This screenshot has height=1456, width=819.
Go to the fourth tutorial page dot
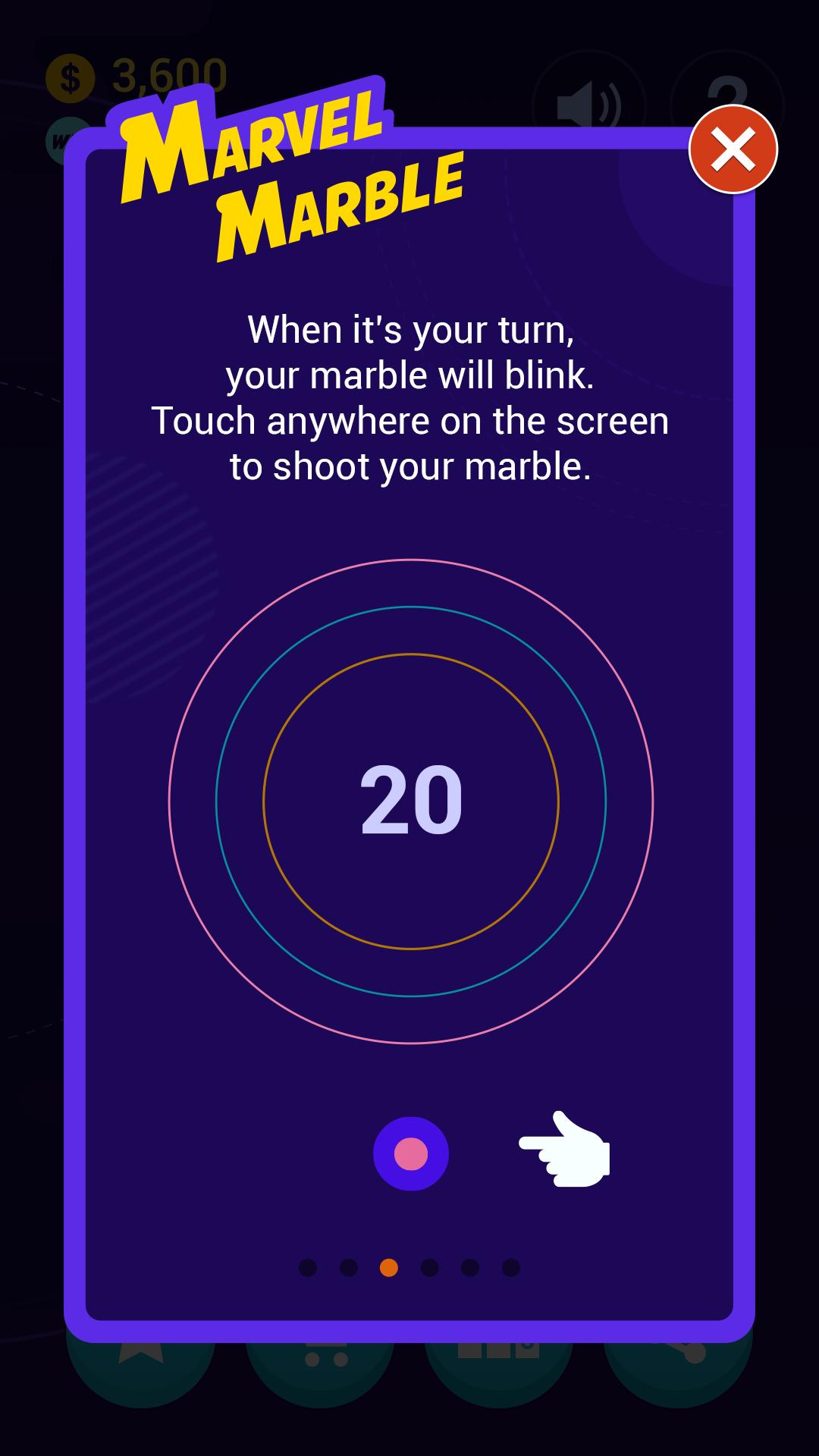(x=429, y=1267)
